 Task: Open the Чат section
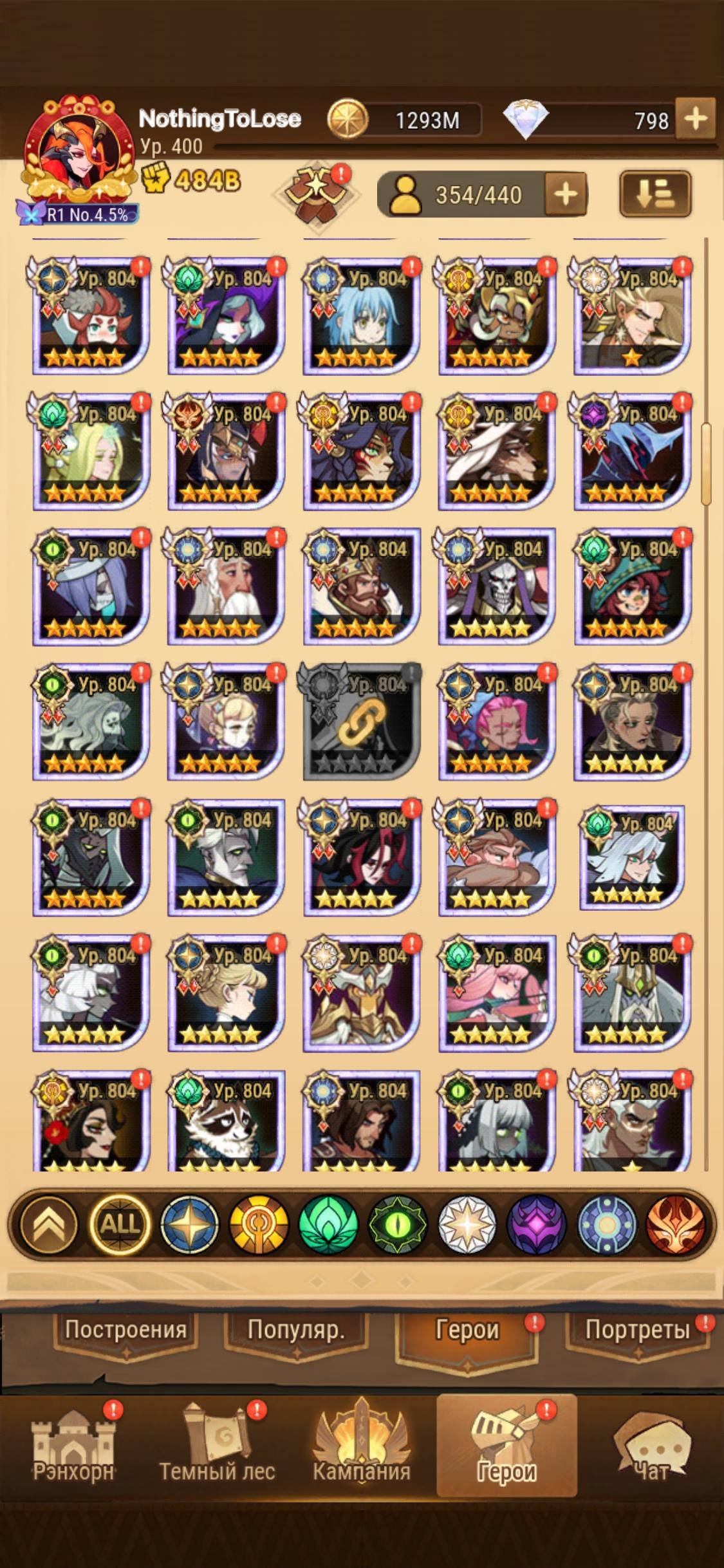tap(651, 1446)
